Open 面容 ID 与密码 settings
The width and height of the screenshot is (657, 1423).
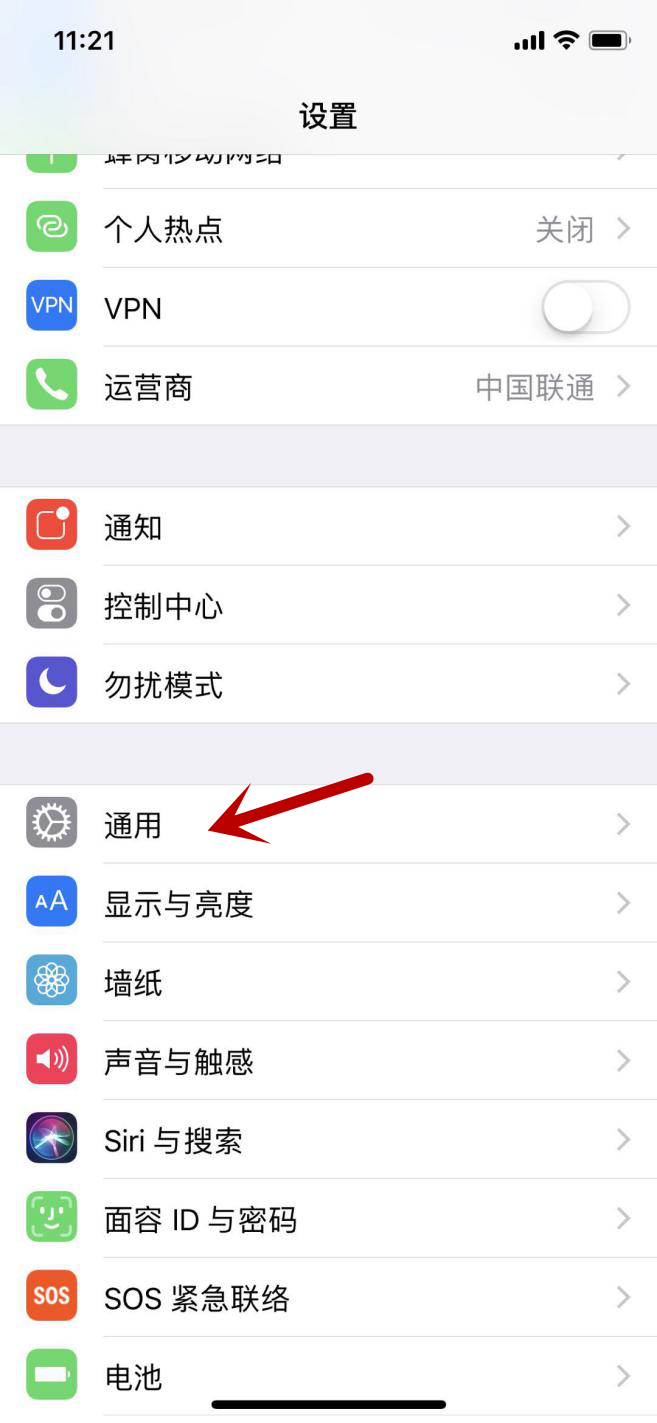click(328, 1219)
